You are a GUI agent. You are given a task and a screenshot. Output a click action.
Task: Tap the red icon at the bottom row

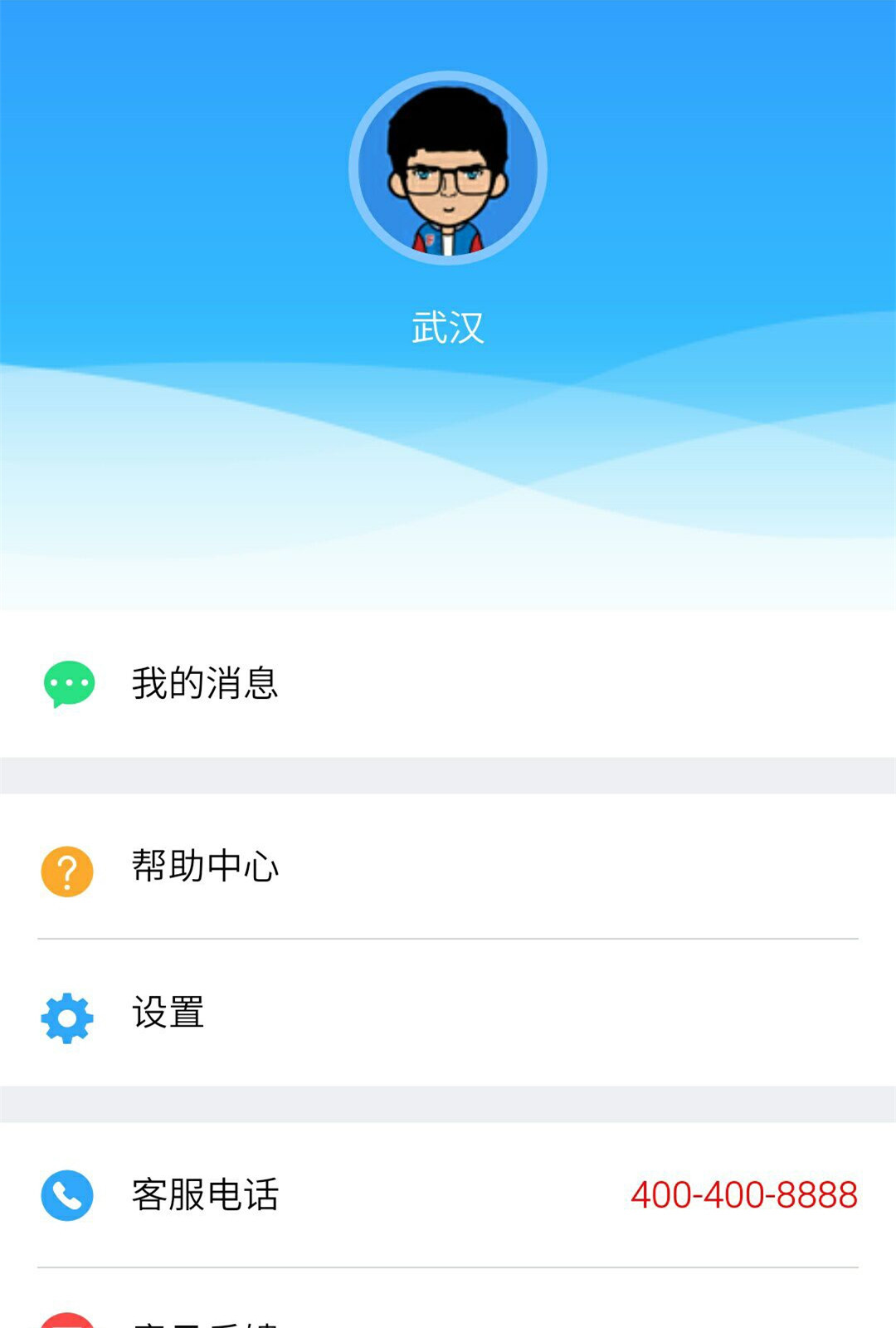point(66,1321)
